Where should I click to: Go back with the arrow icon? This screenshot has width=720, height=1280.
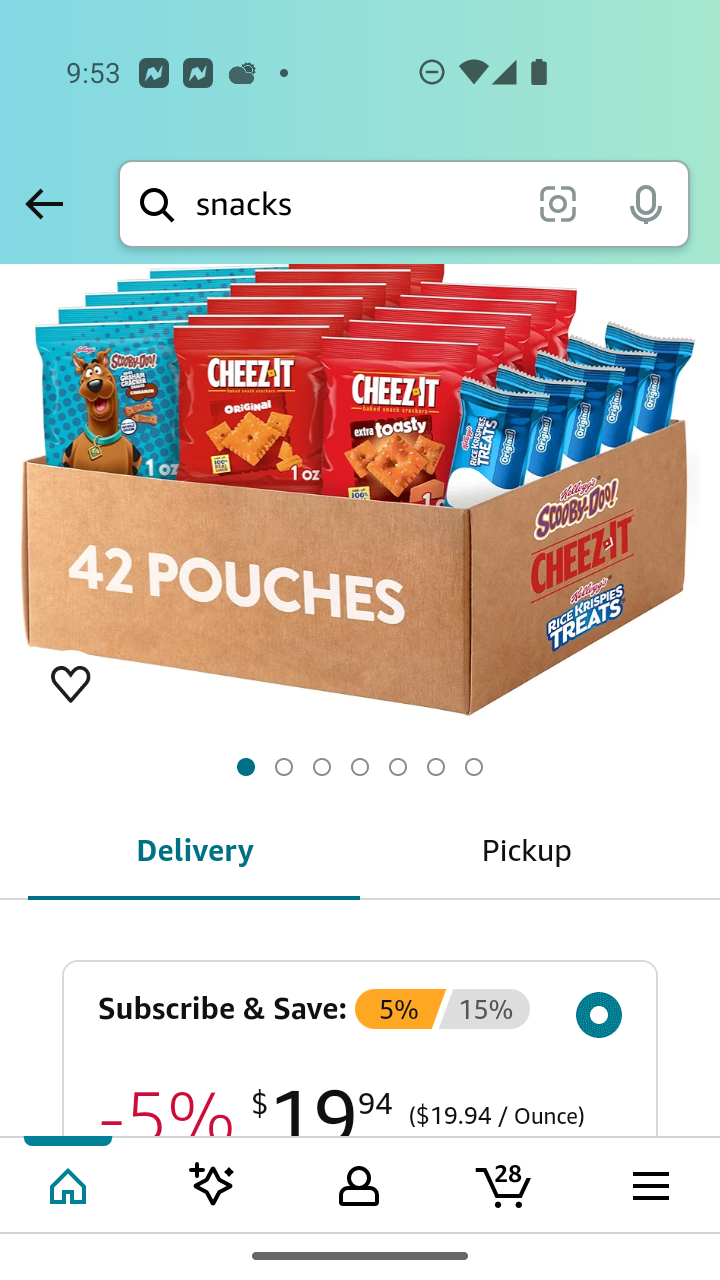coord(44,204)
